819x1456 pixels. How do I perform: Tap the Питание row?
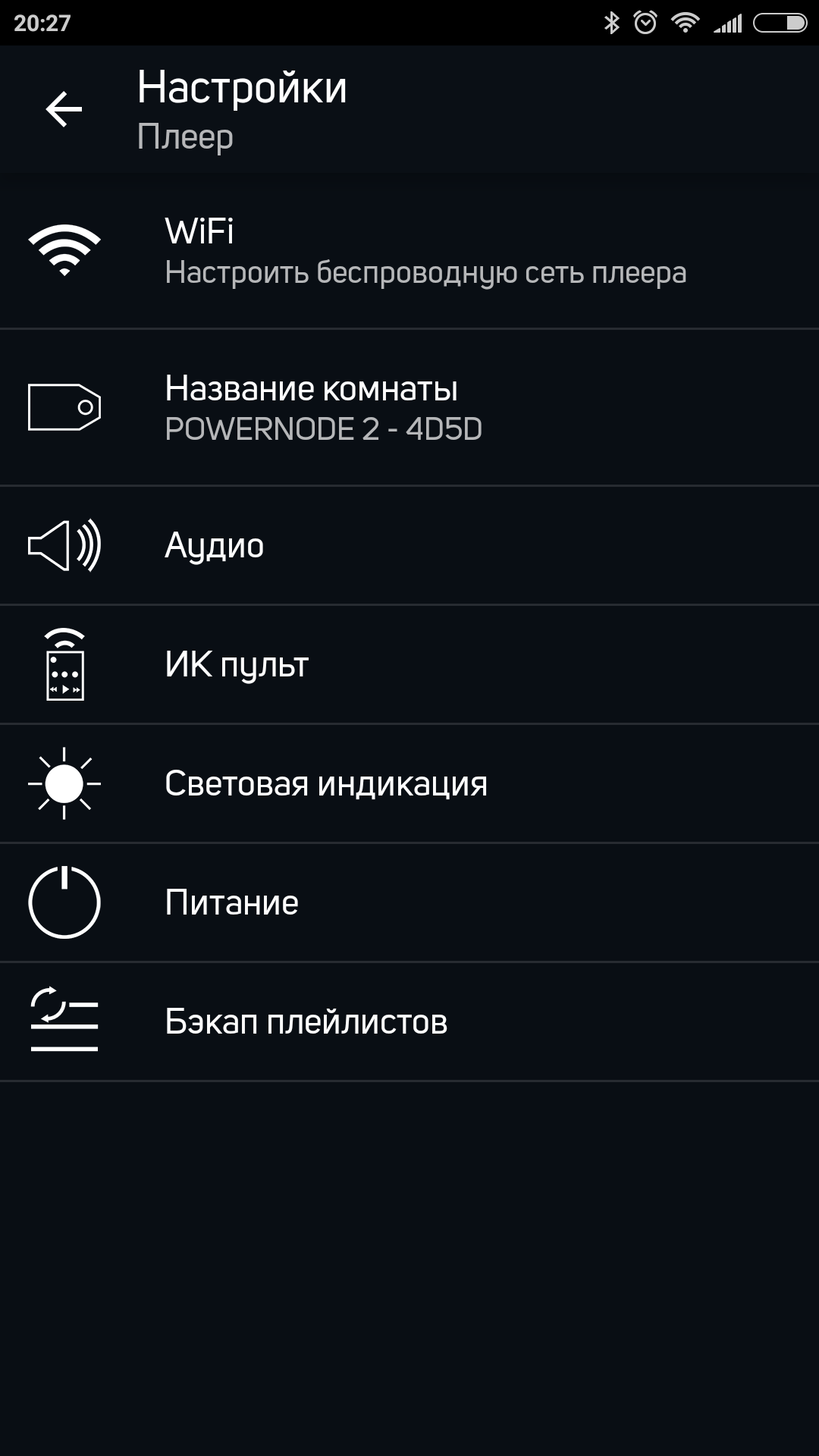[409, 903]
